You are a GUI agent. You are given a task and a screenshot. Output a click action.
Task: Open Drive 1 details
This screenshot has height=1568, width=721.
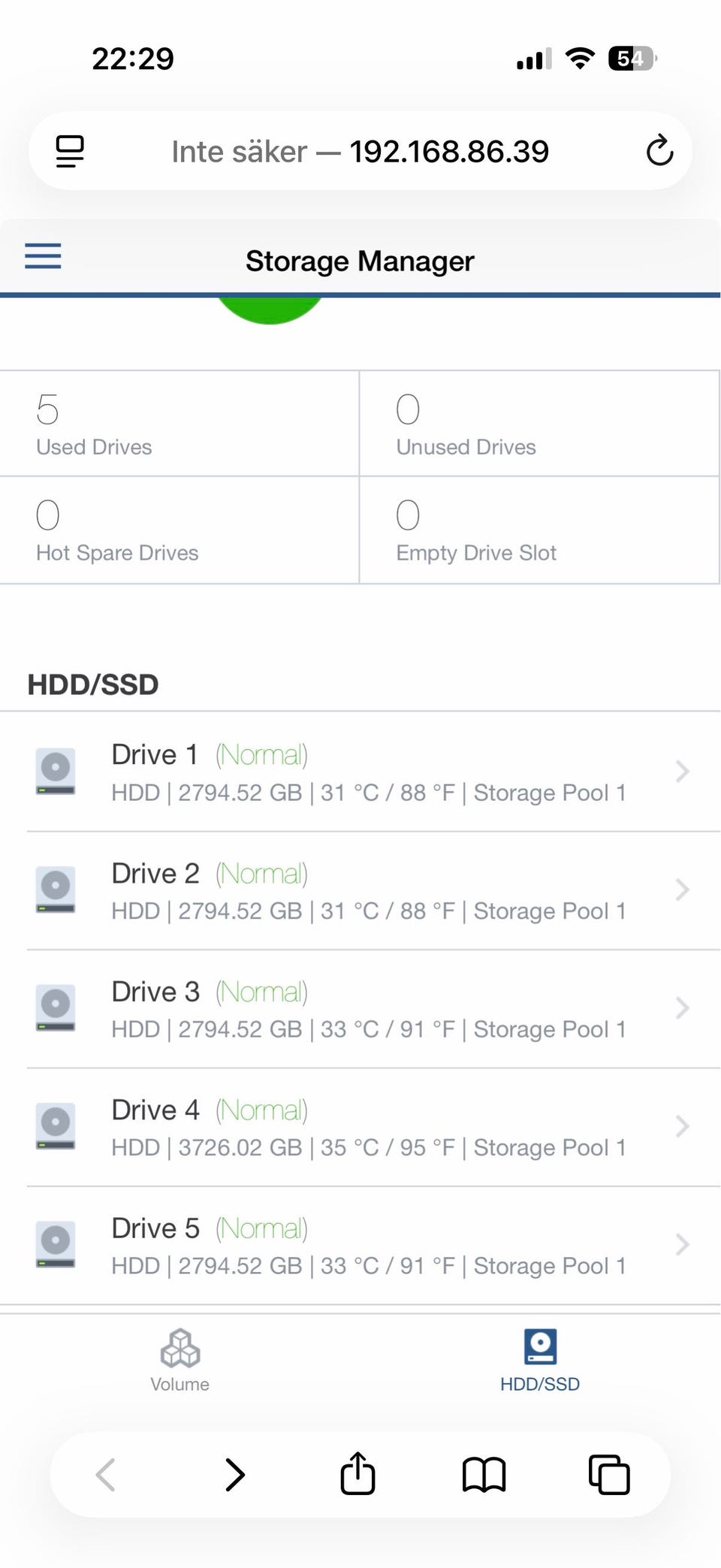[x=360, y=772]
